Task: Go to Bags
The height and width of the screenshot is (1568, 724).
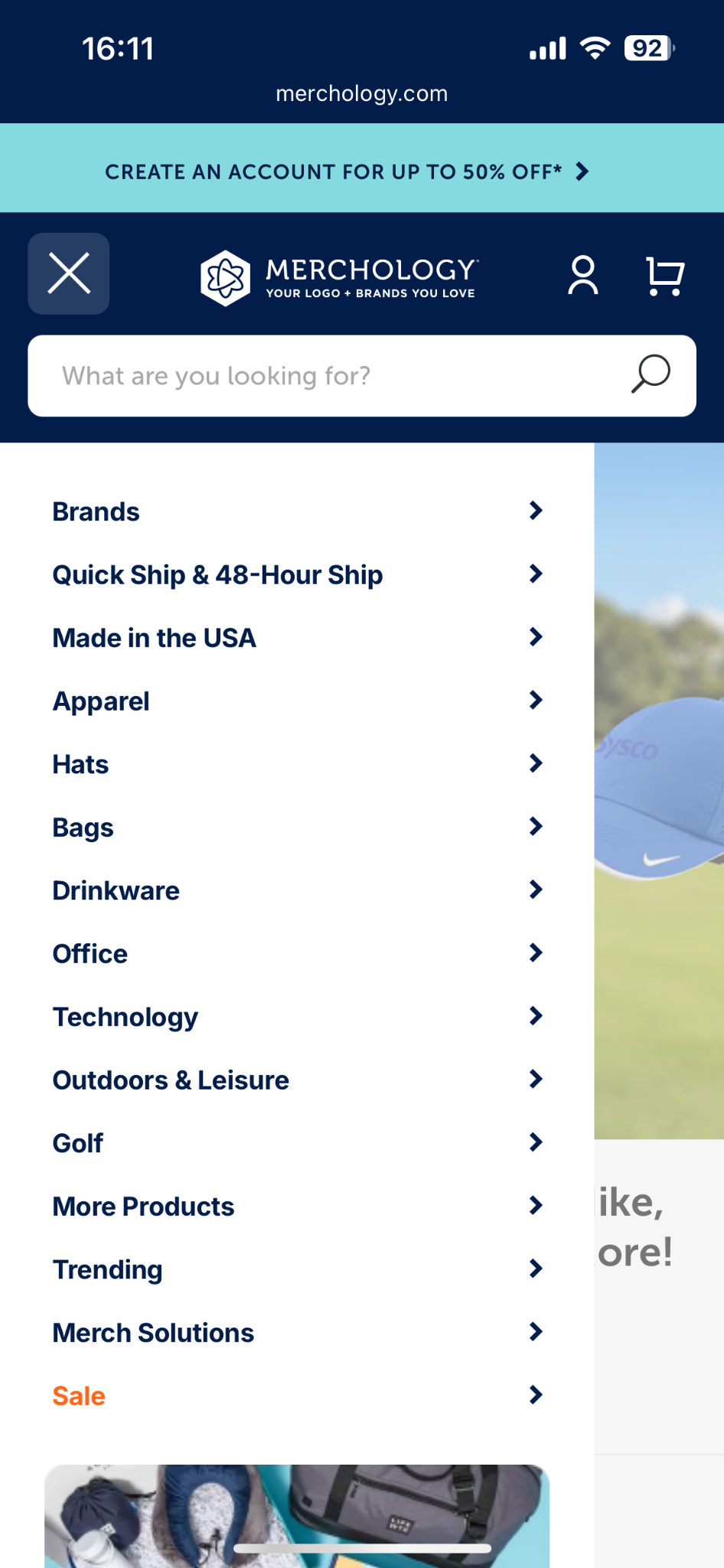Action: point(297,827)
